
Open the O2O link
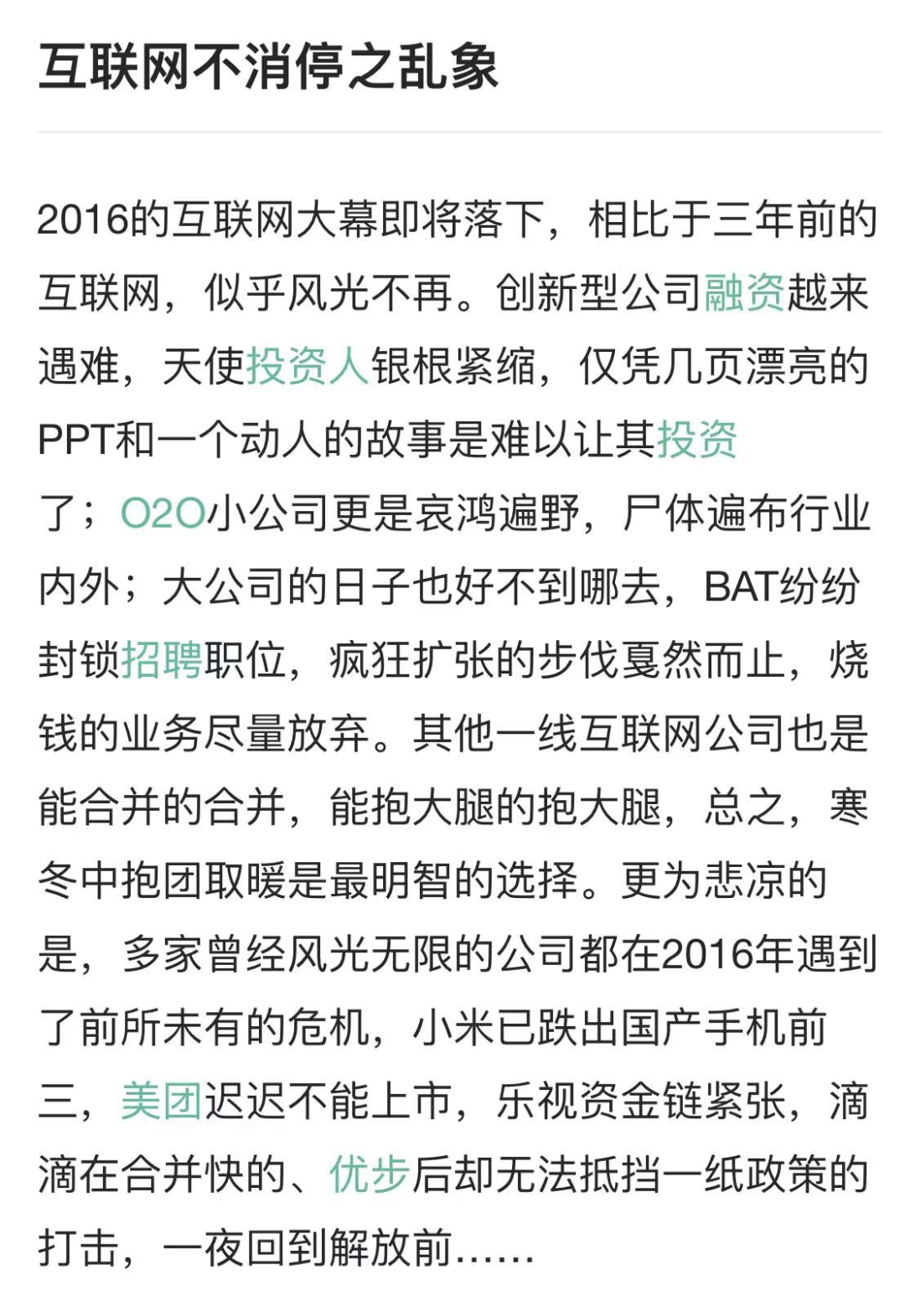pos(163,513)
